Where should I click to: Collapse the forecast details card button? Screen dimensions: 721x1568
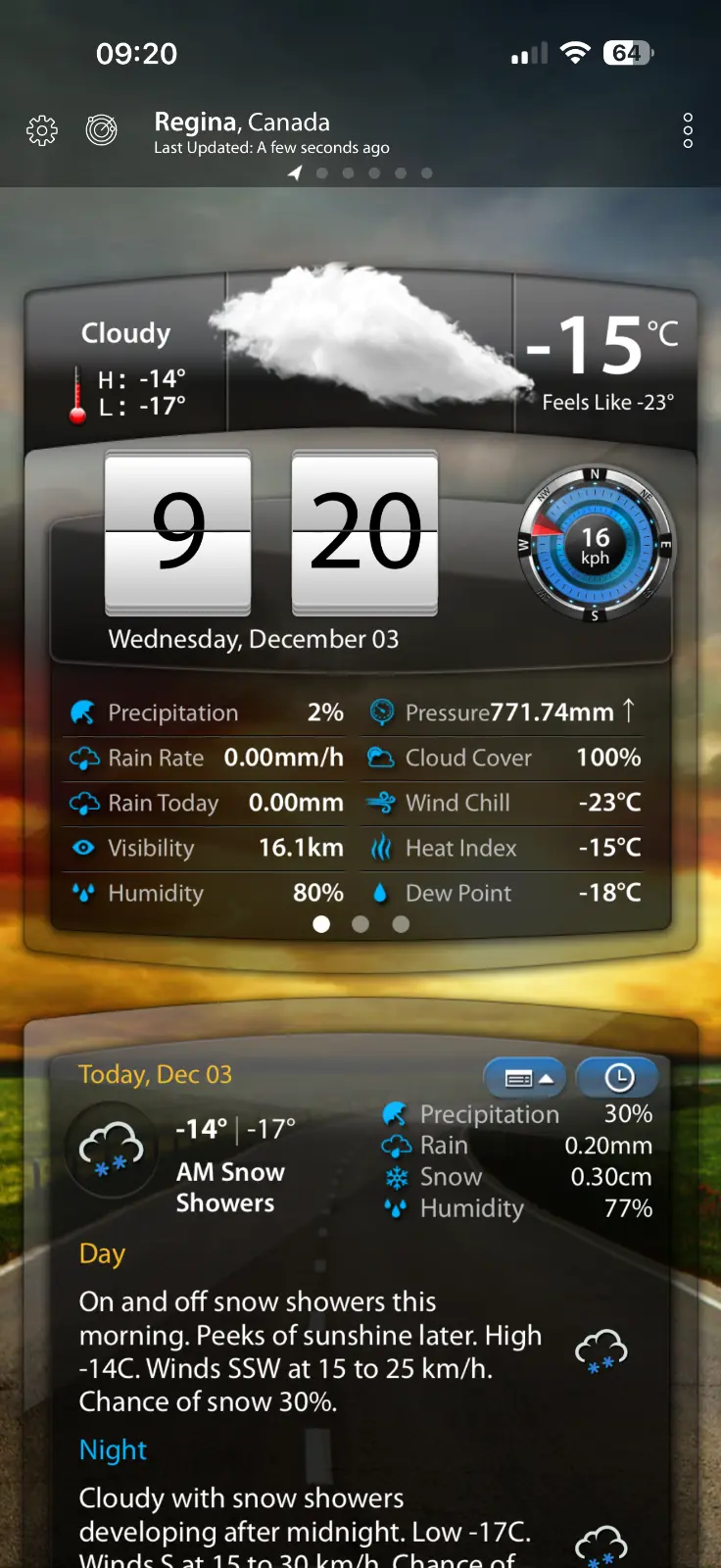point(527,1078)
